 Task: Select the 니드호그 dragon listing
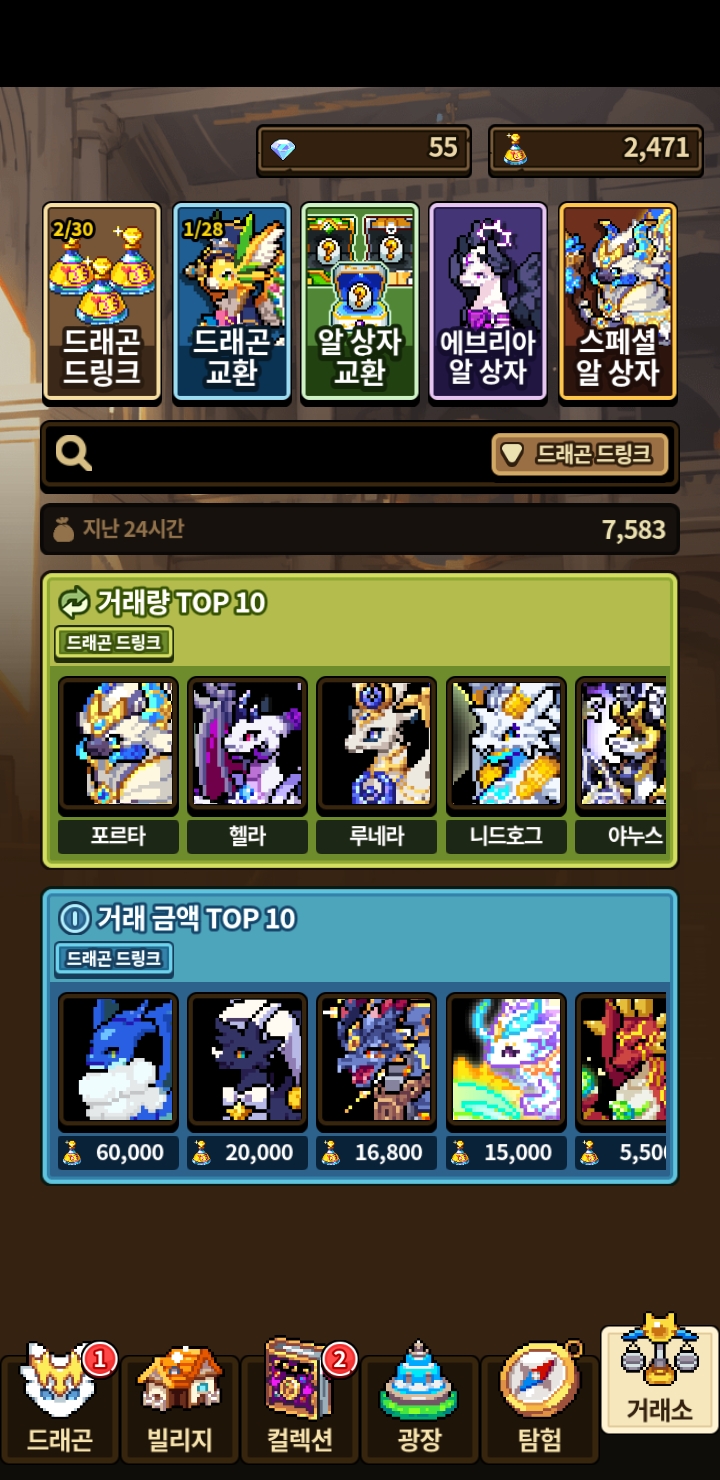[x=506, y=765]
